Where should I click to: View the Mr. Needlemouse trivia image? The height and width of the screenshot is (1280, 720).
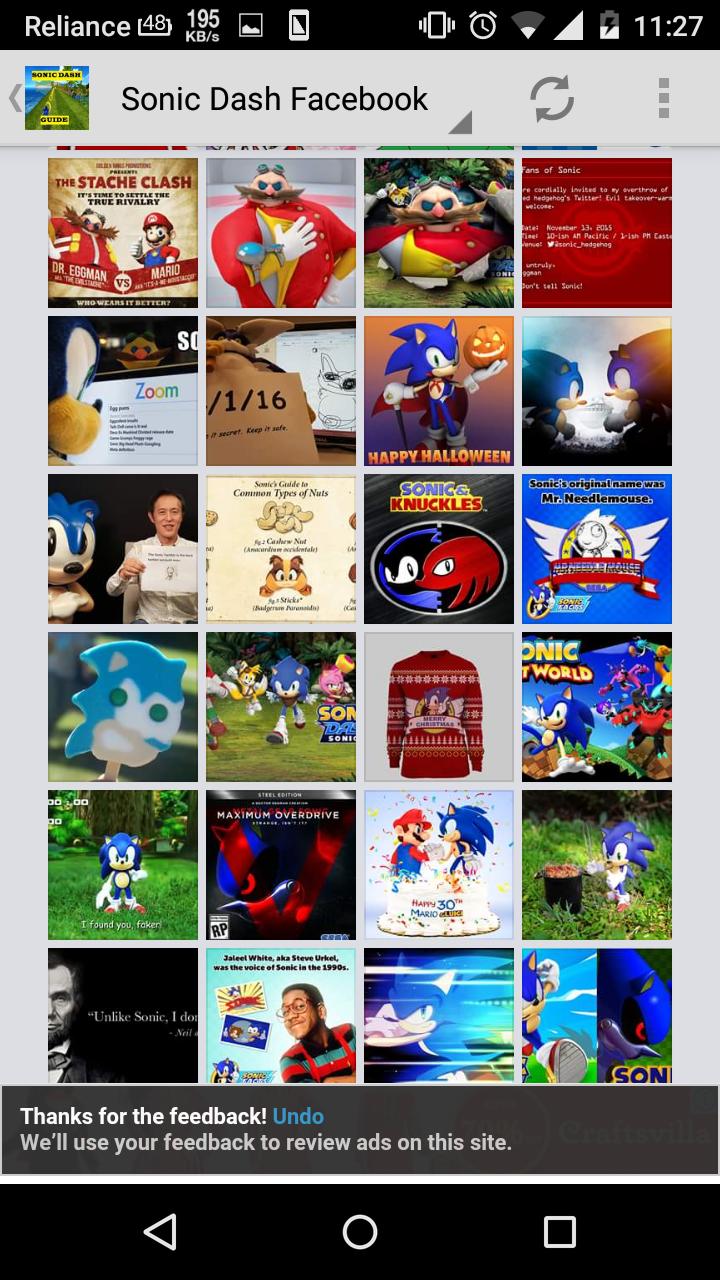(x=597, y=549)
